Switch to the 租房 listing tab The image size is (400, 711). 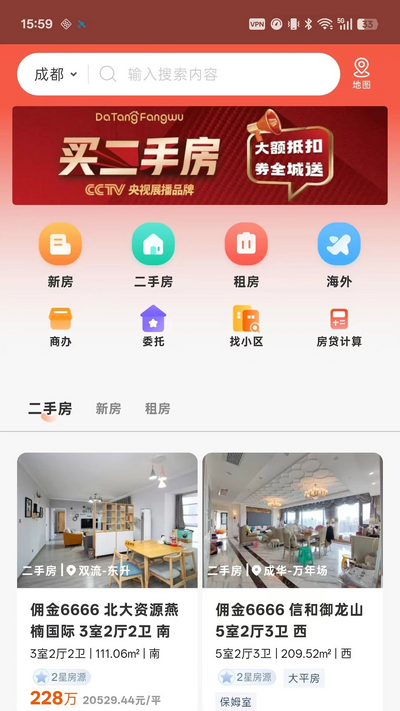pos(157,409)
